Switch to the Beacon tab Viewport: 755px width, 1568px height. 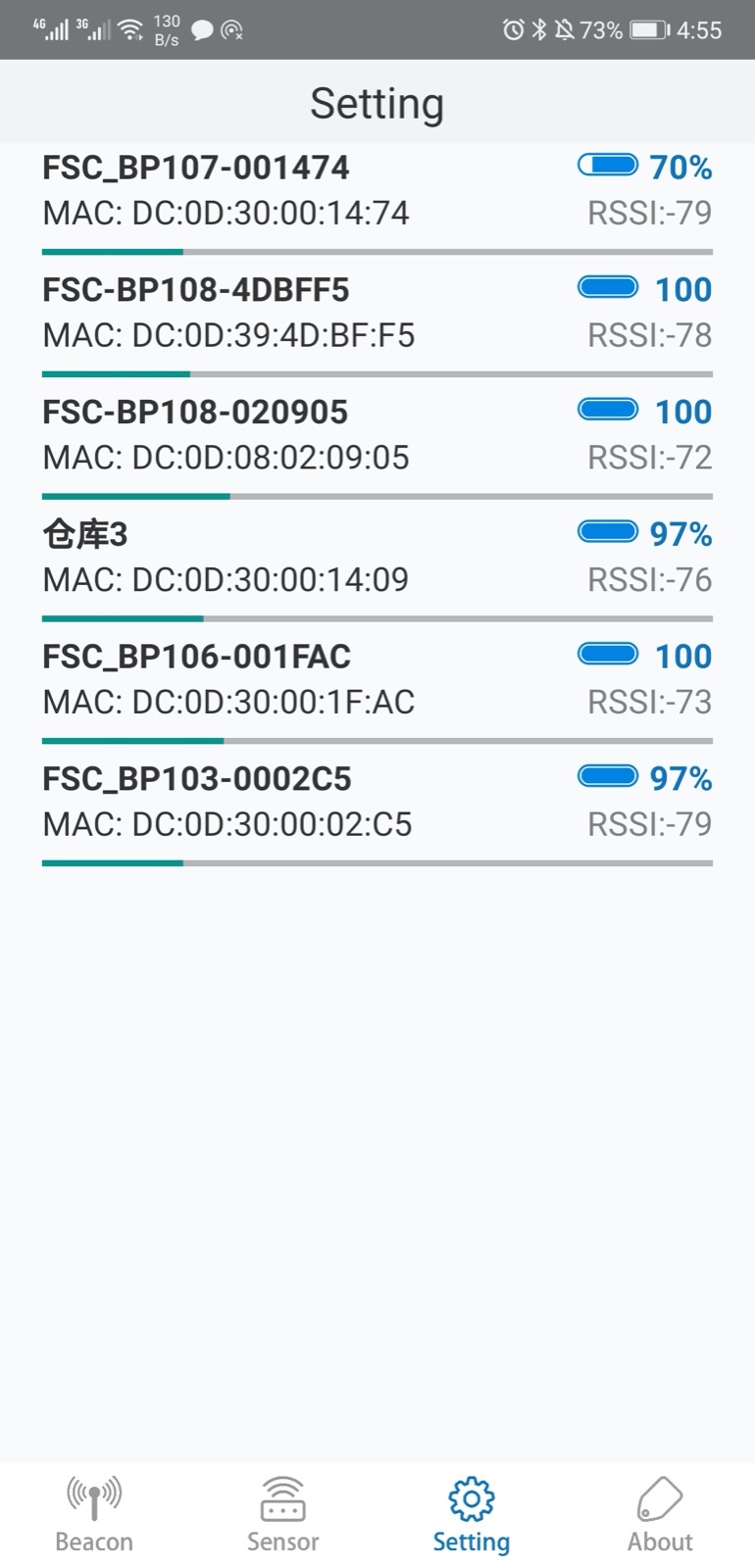click(x=94, y=1515)
